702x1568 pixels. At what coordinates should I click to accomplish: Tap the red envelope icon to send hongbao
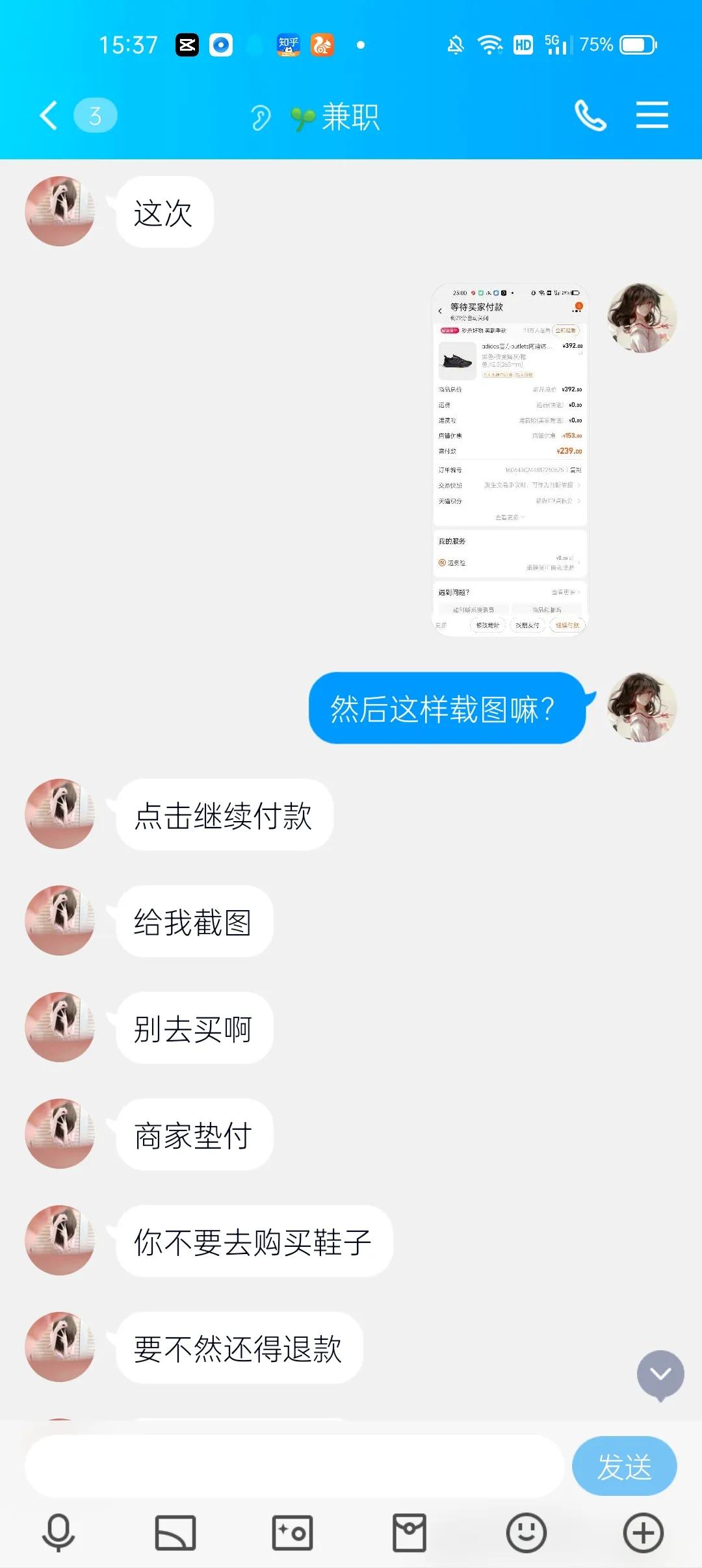coord(408,1532)
